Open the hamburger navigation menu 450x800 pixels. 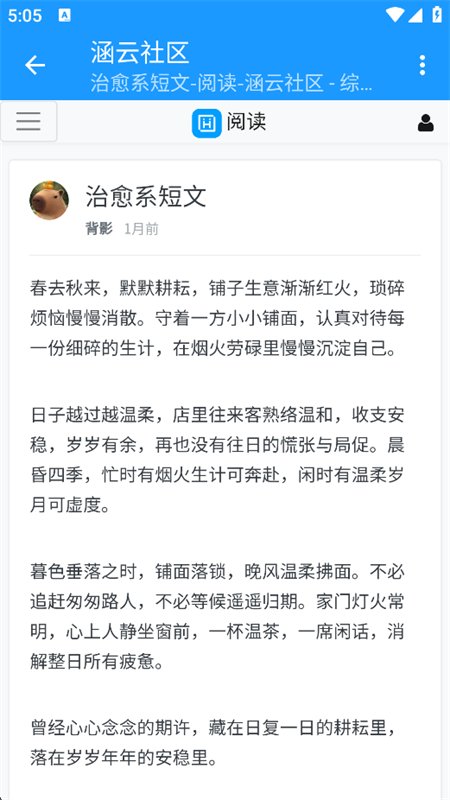[x=29, y=121]
